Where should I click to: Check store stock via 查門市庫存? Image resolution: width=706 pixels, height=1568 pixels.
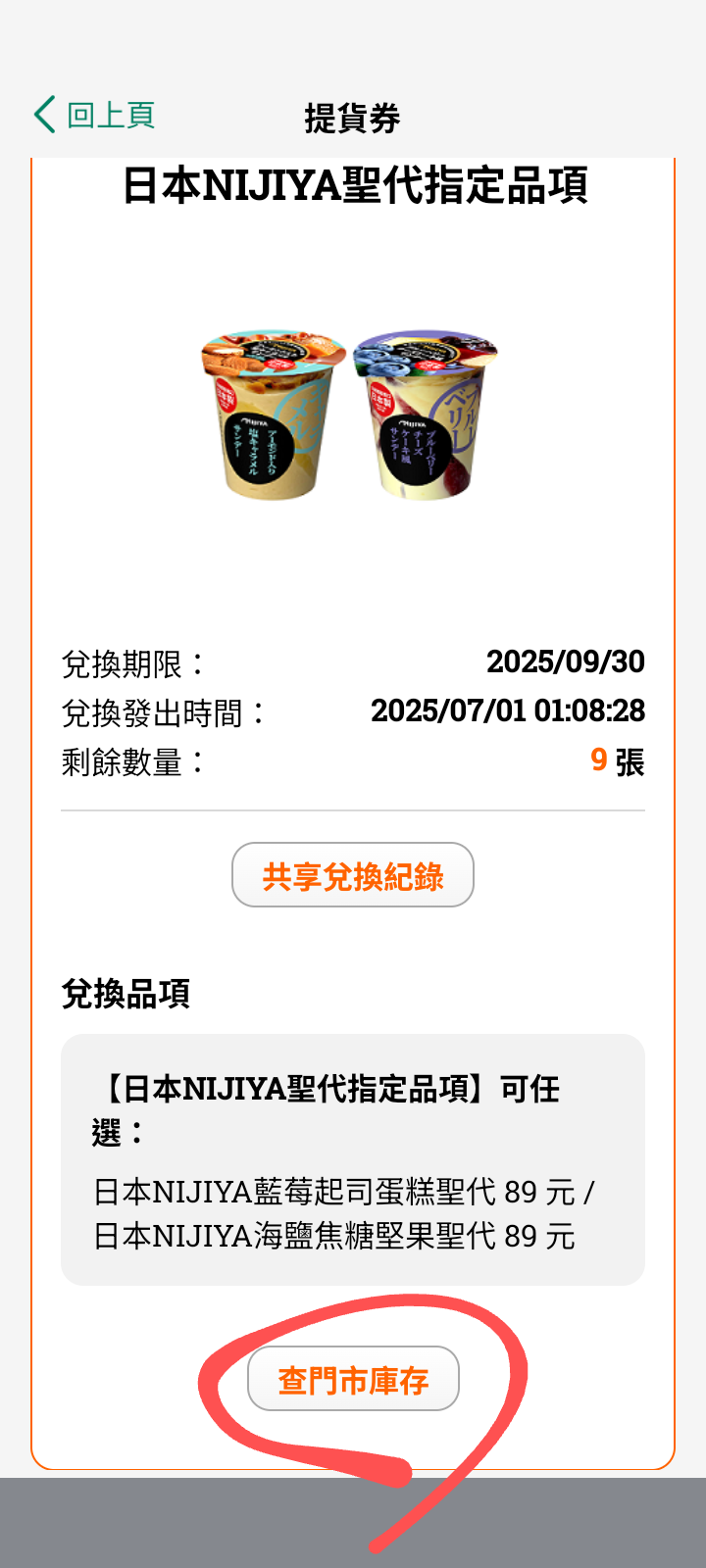click(x=353, y=1379)
